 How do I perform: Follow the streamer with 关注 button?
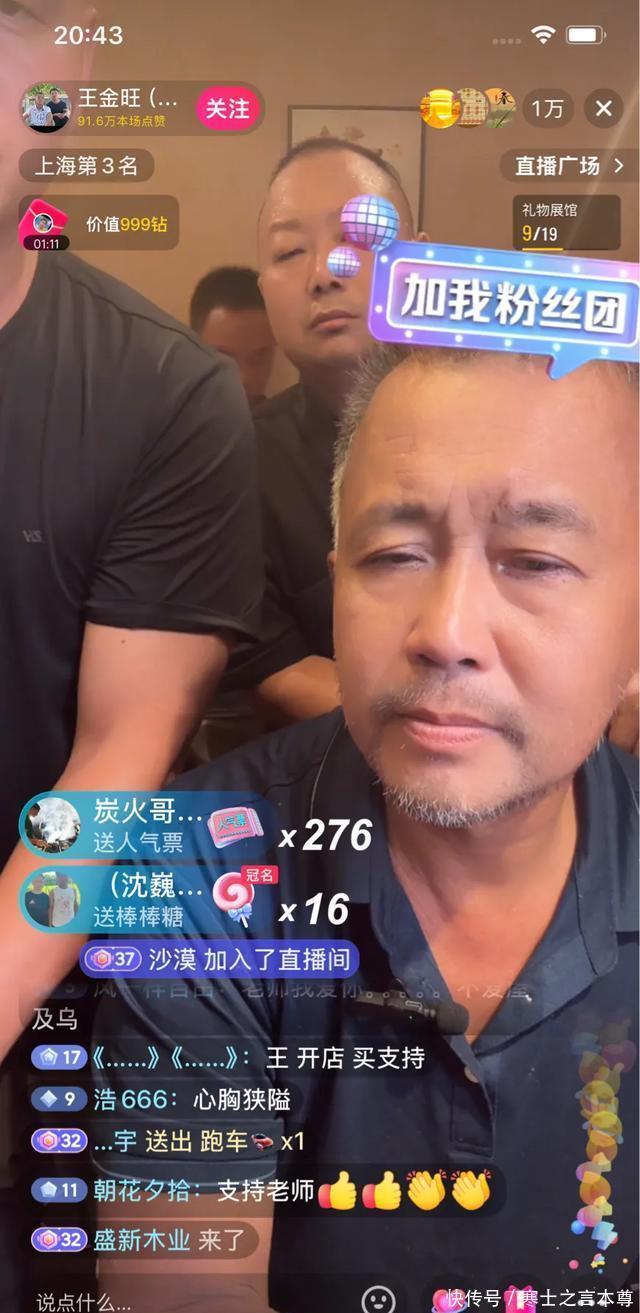pos(228,108)
